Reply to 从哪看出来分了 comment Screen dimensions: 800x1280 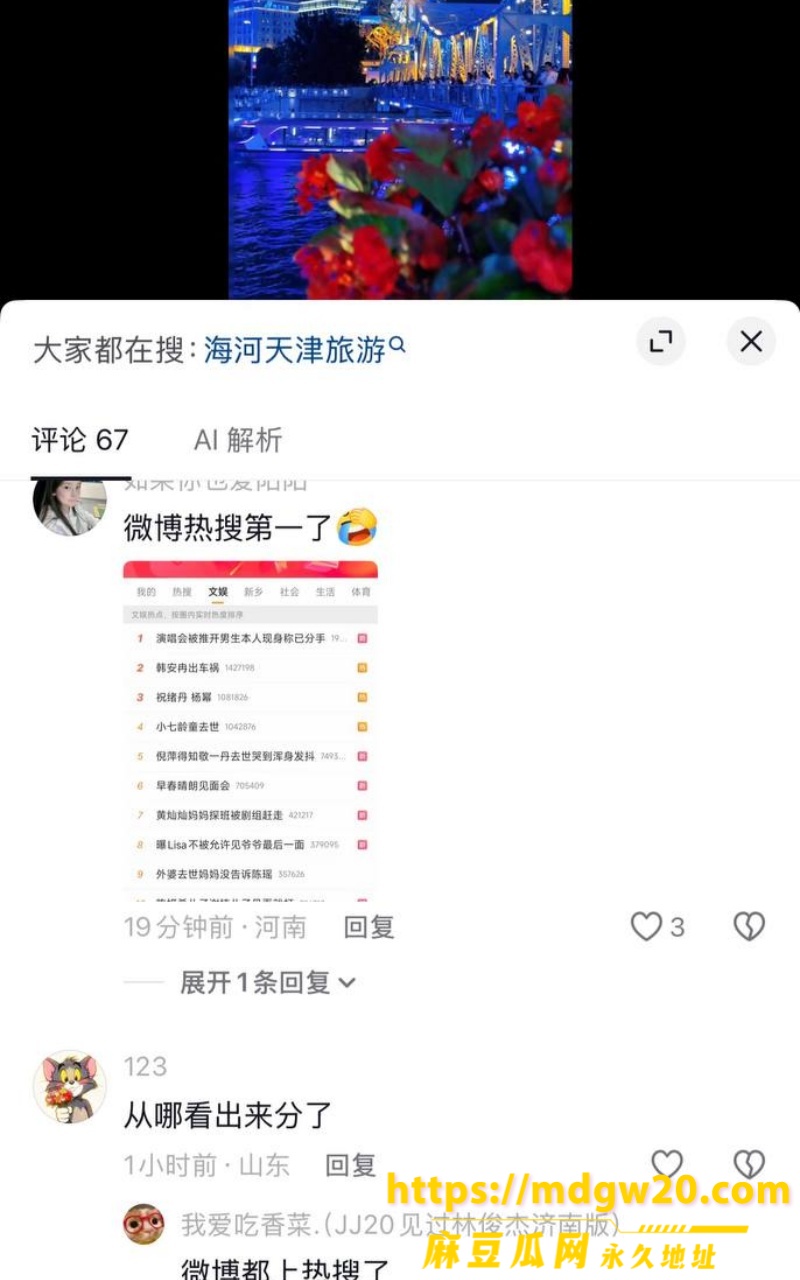(351, 1165)
